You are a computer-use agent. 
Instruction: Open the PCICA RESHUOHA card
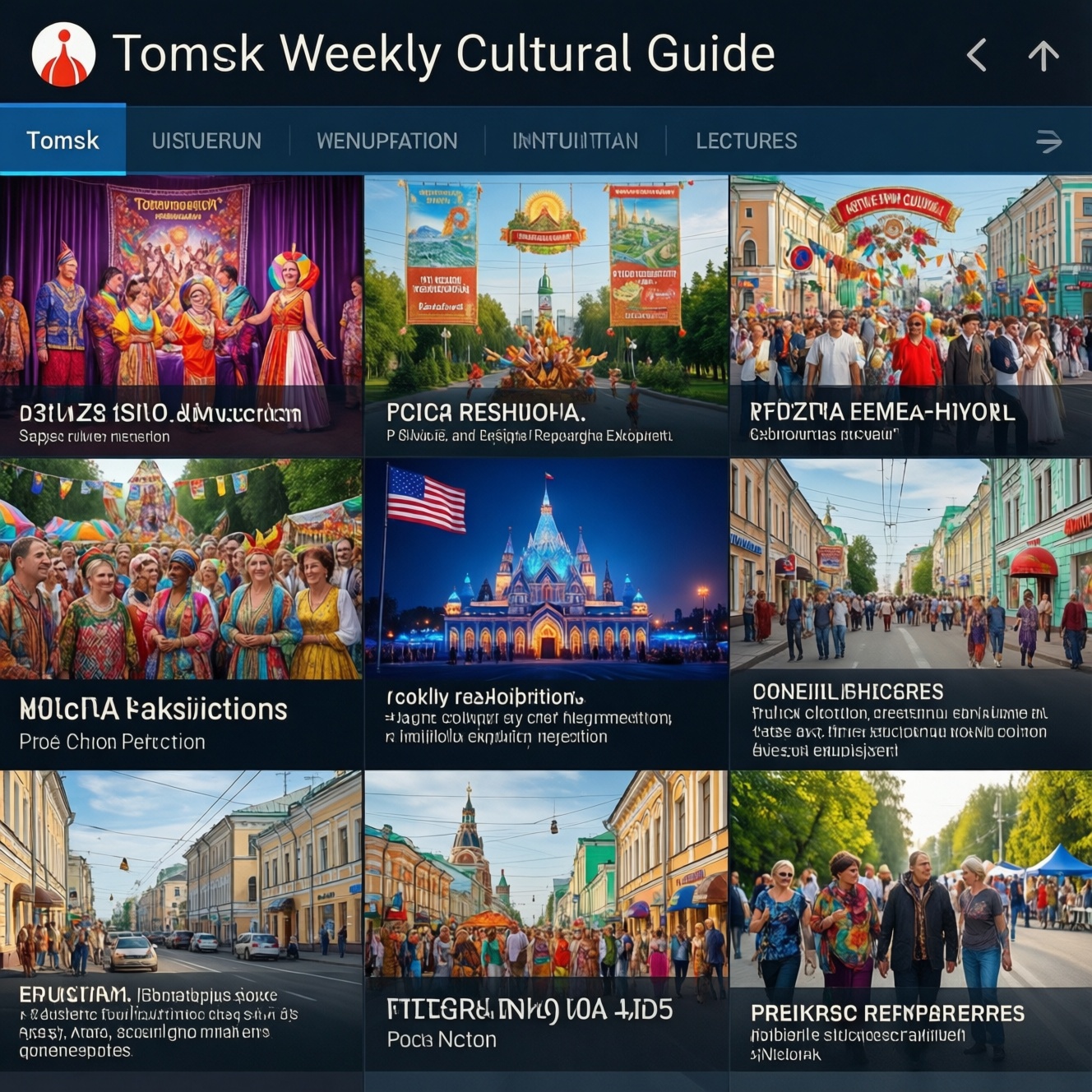pos(546,316)
